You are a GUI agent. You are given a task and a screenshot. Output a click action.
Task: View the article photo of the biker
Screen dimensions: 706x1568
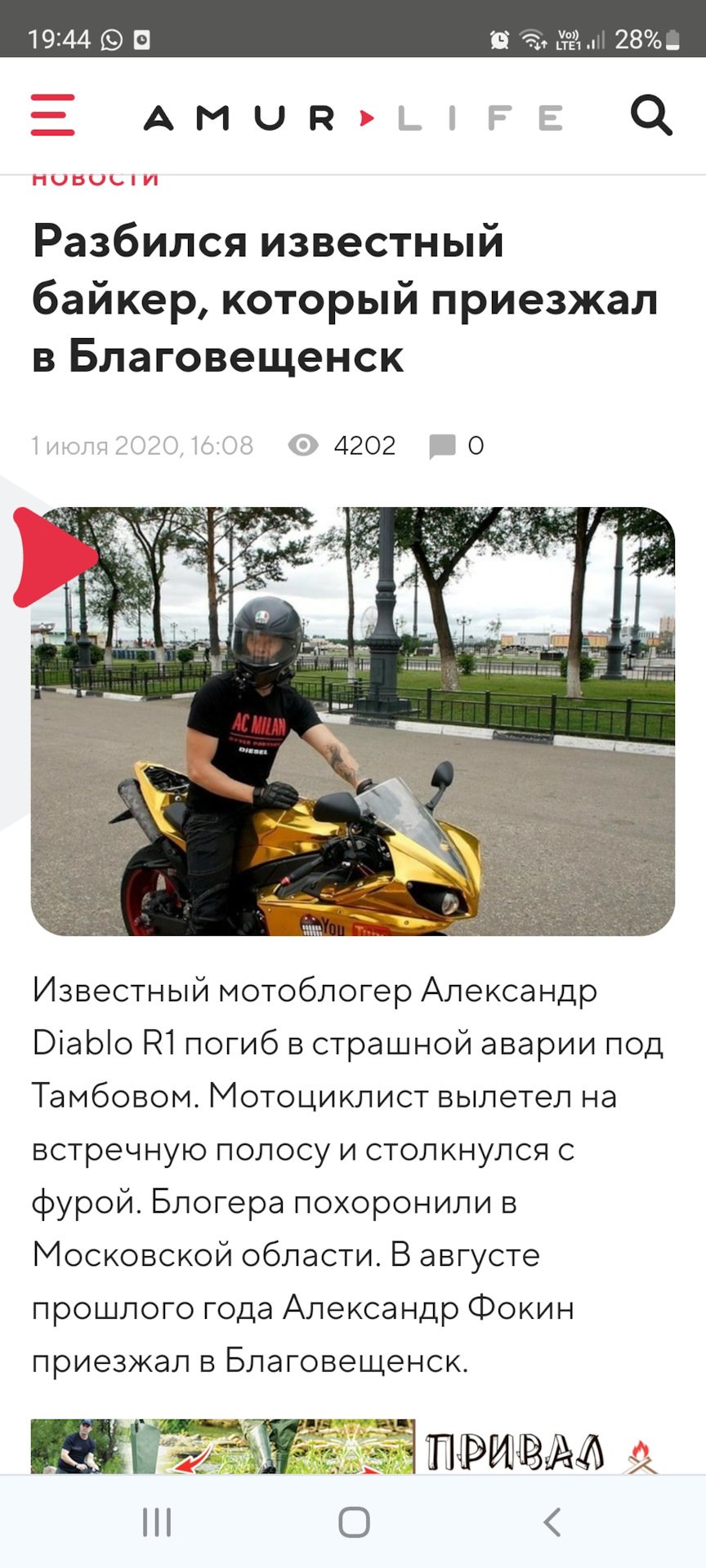(353, 721)
